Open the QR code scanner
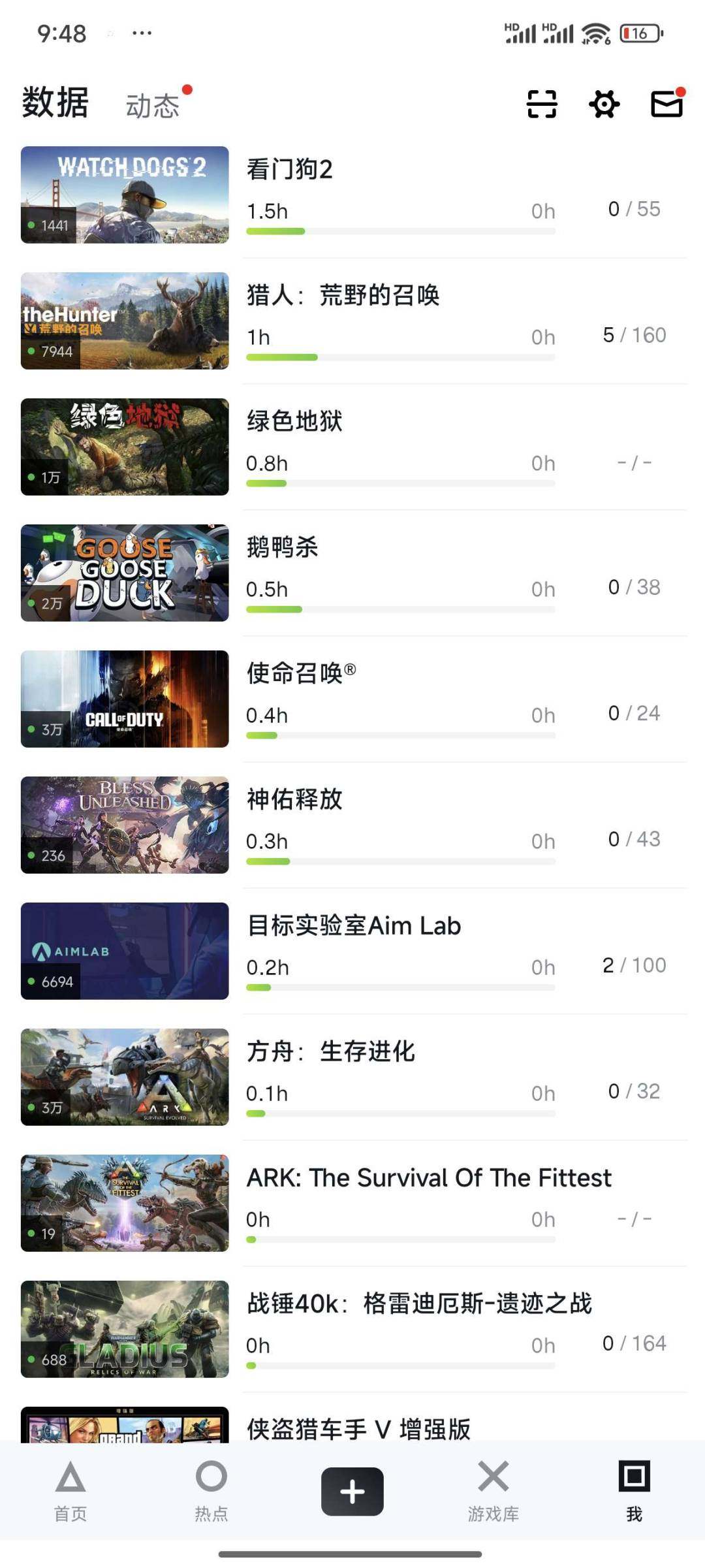The height and width of the screenshot is (1568, 705). [542, 103]
